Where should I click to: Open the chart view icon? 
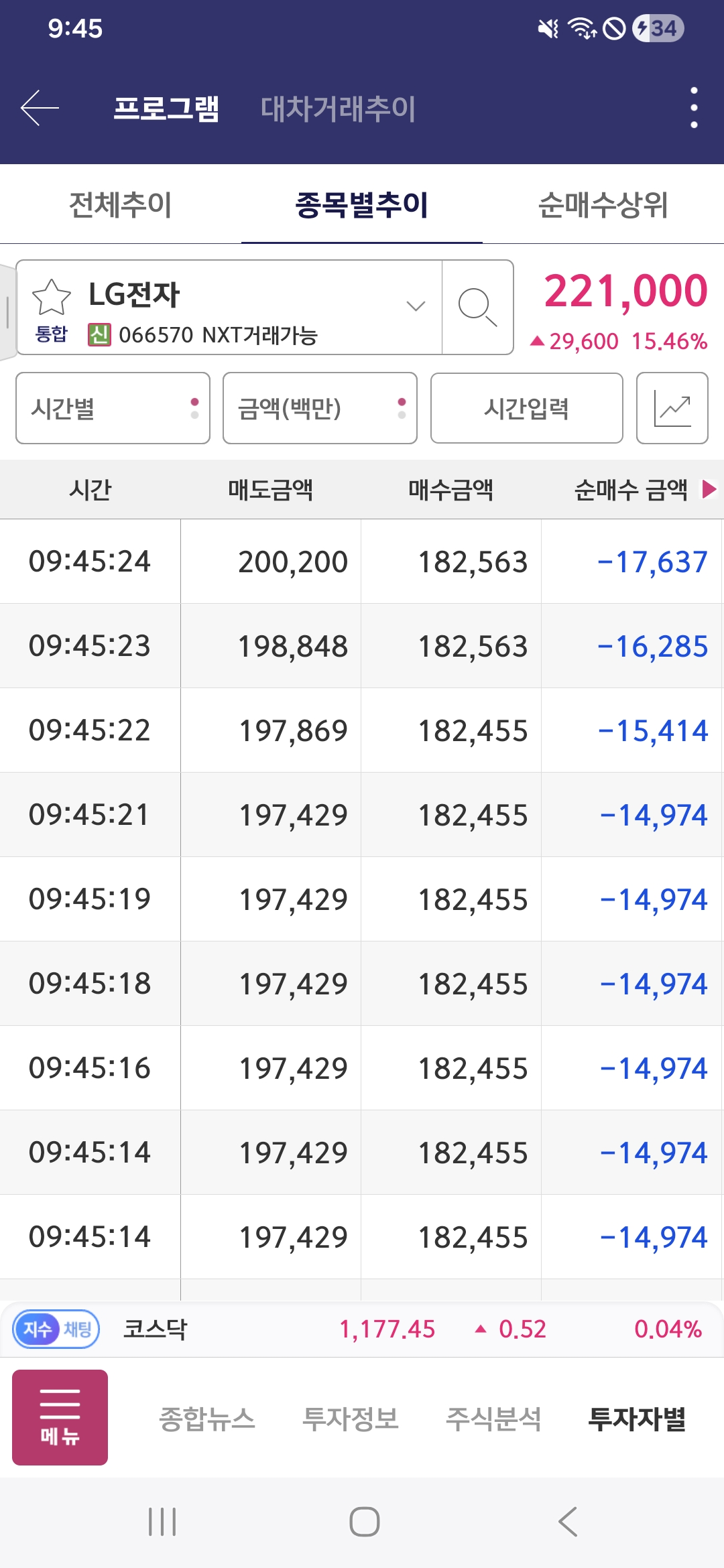click(672, 408)
